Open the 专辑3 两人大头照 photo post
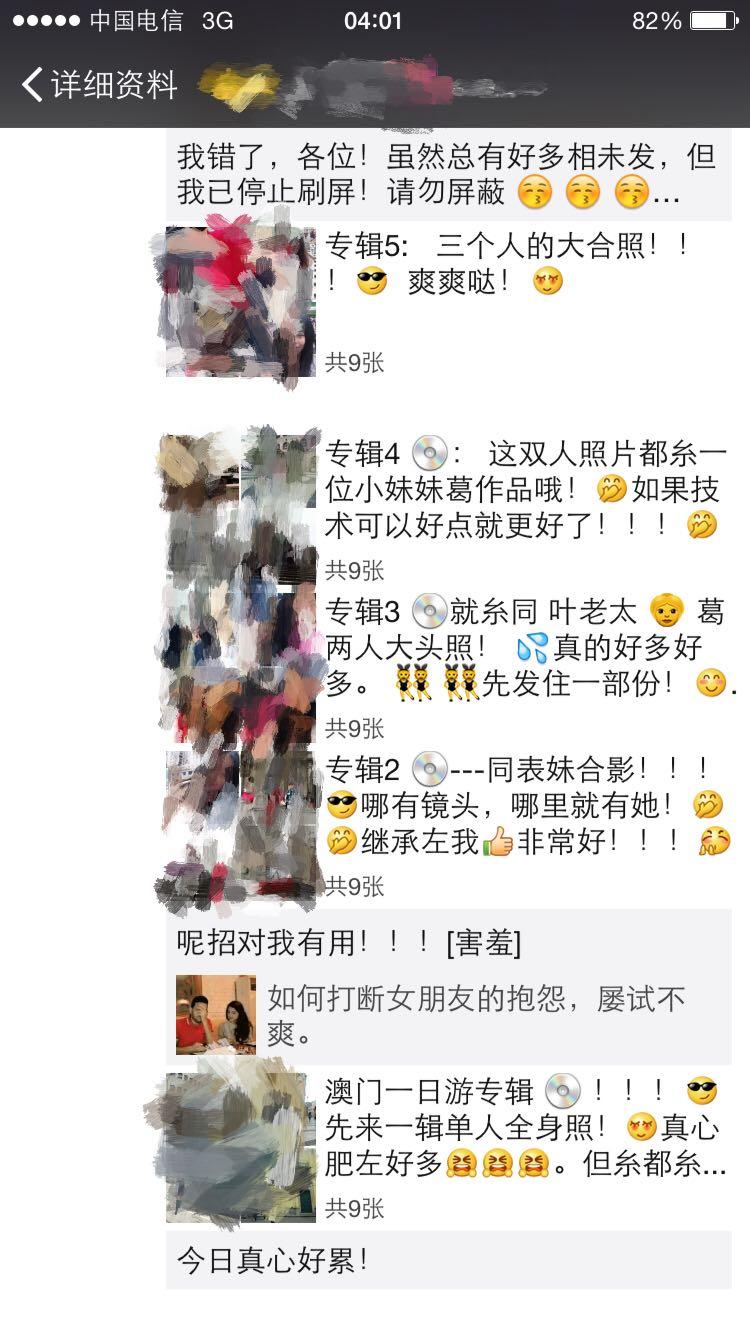This screenshot has height=1334, width=750. pyautogui.click(x=241, y=665)
